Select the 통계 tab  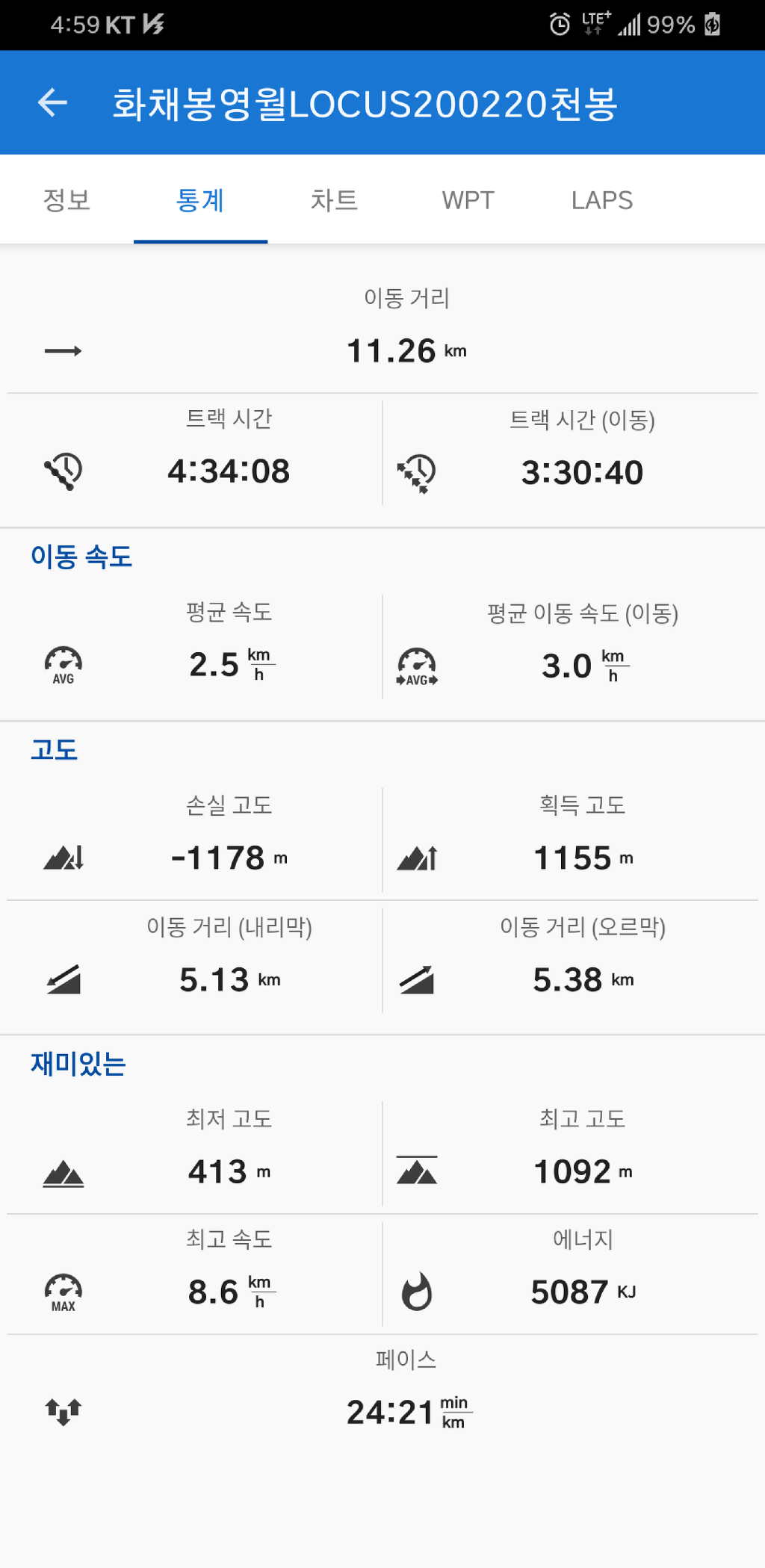[x=200, y=200]
